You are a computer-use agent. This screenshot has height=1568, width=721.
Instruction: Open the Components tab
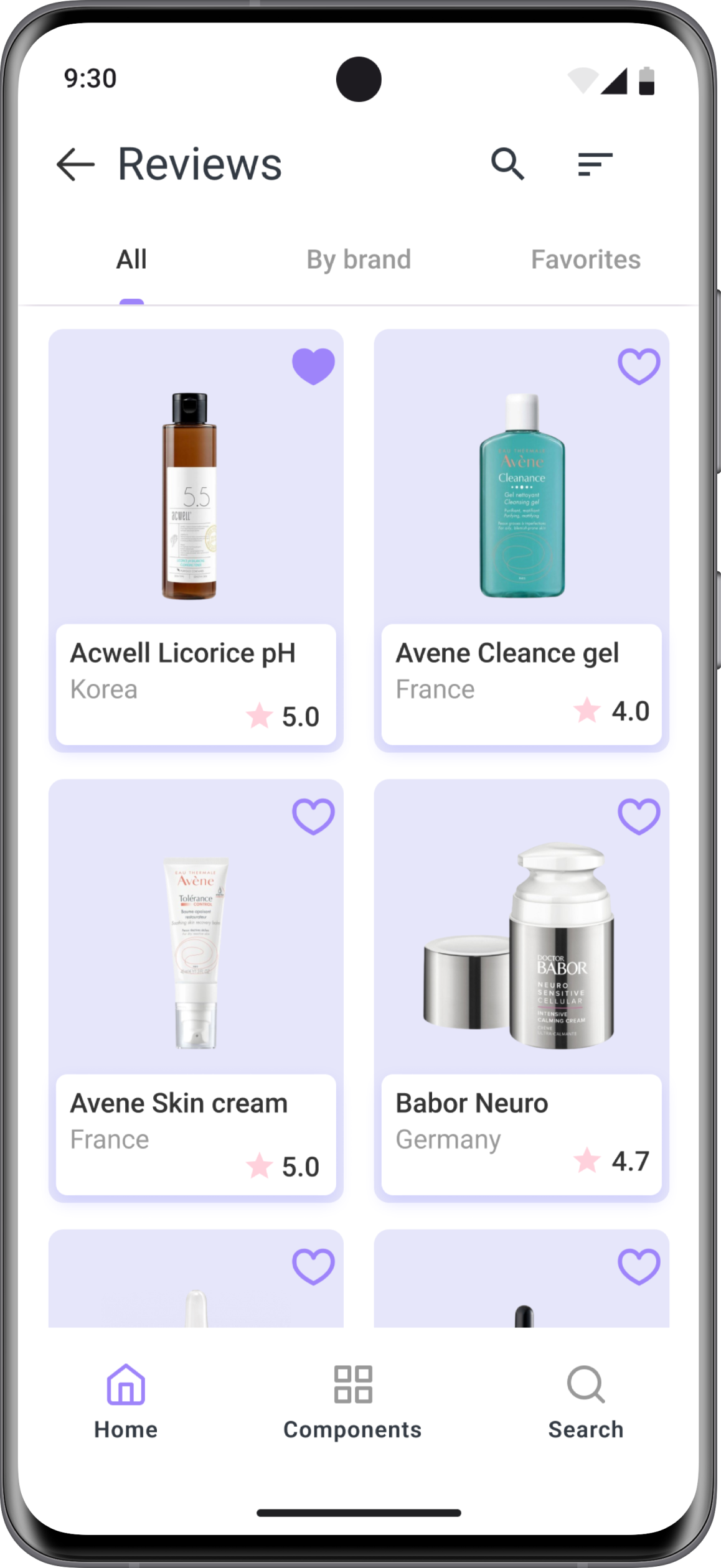pos(352,1401)
